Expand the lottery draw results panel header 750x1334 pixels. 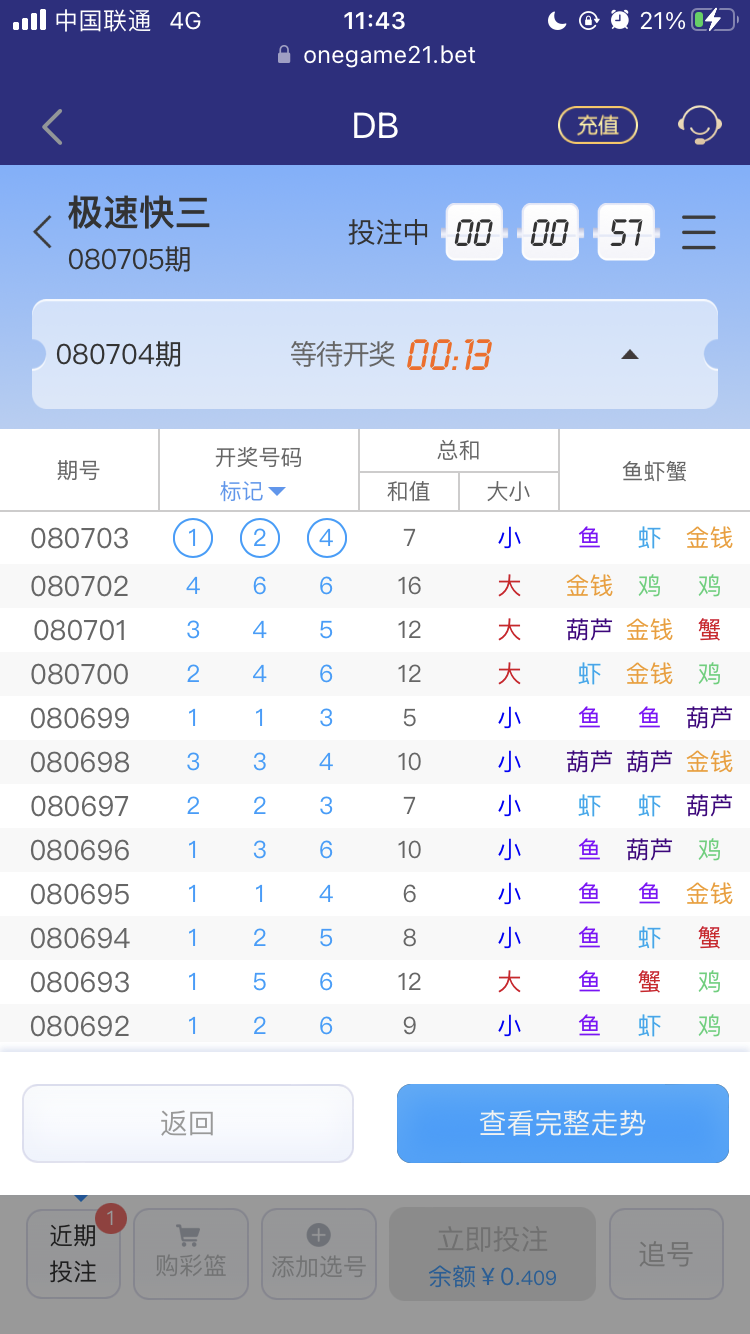point(375,353)
